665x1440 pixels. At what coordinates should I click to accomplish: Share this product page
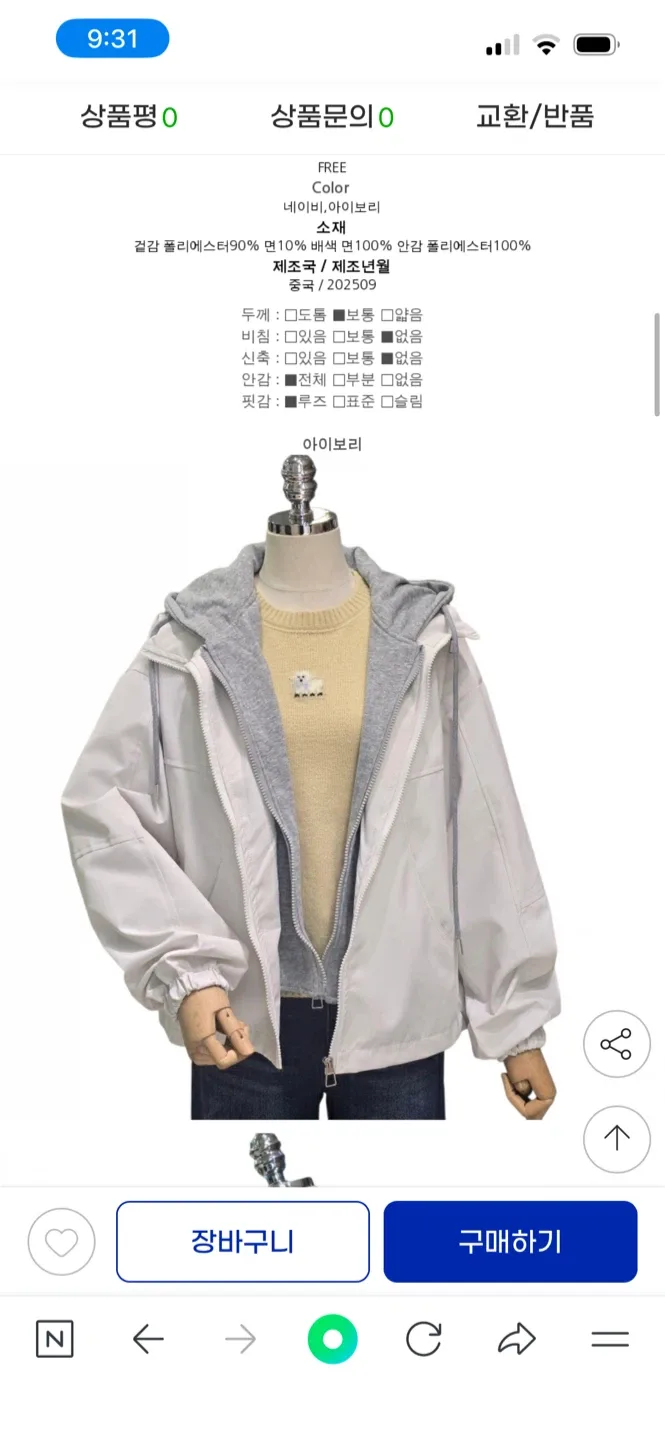coord(616,1044)
